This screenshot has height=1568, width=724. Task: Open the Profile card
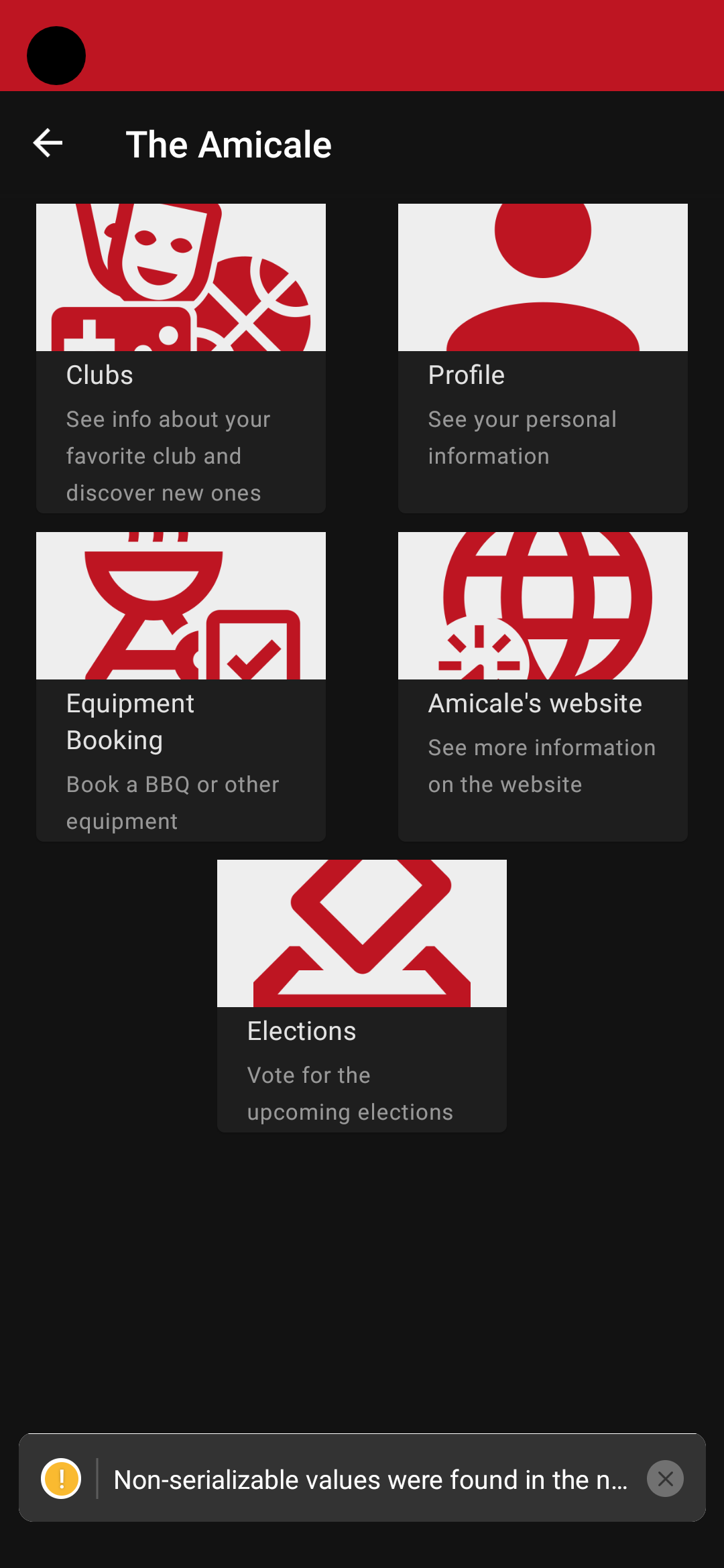point(542,358)
